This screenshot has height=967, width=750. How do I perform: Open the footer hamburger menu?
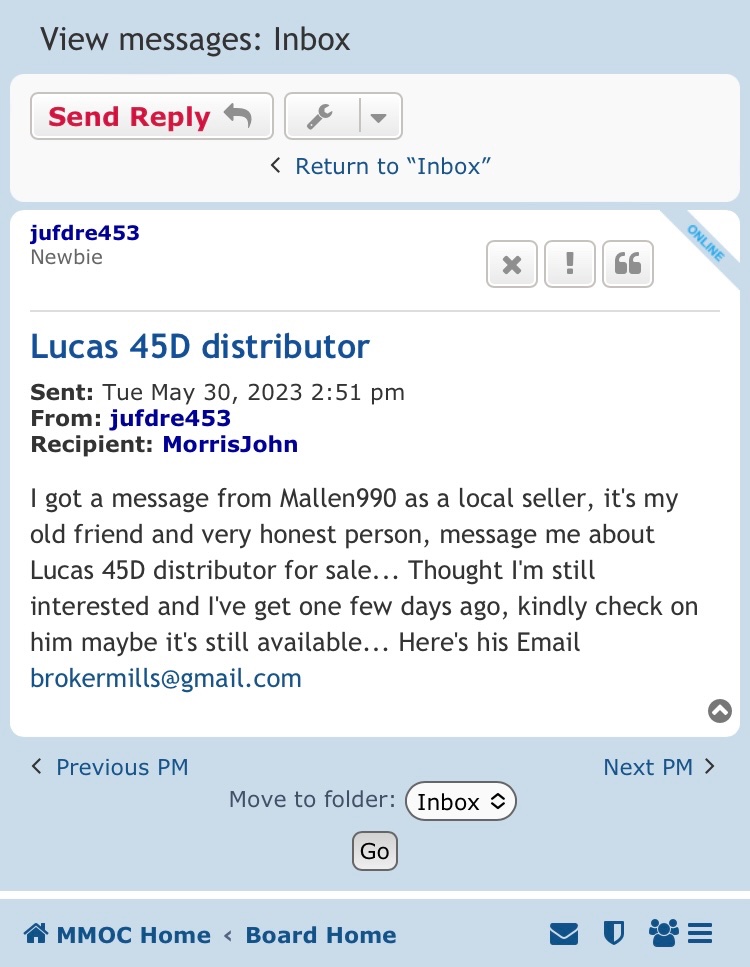701,934
